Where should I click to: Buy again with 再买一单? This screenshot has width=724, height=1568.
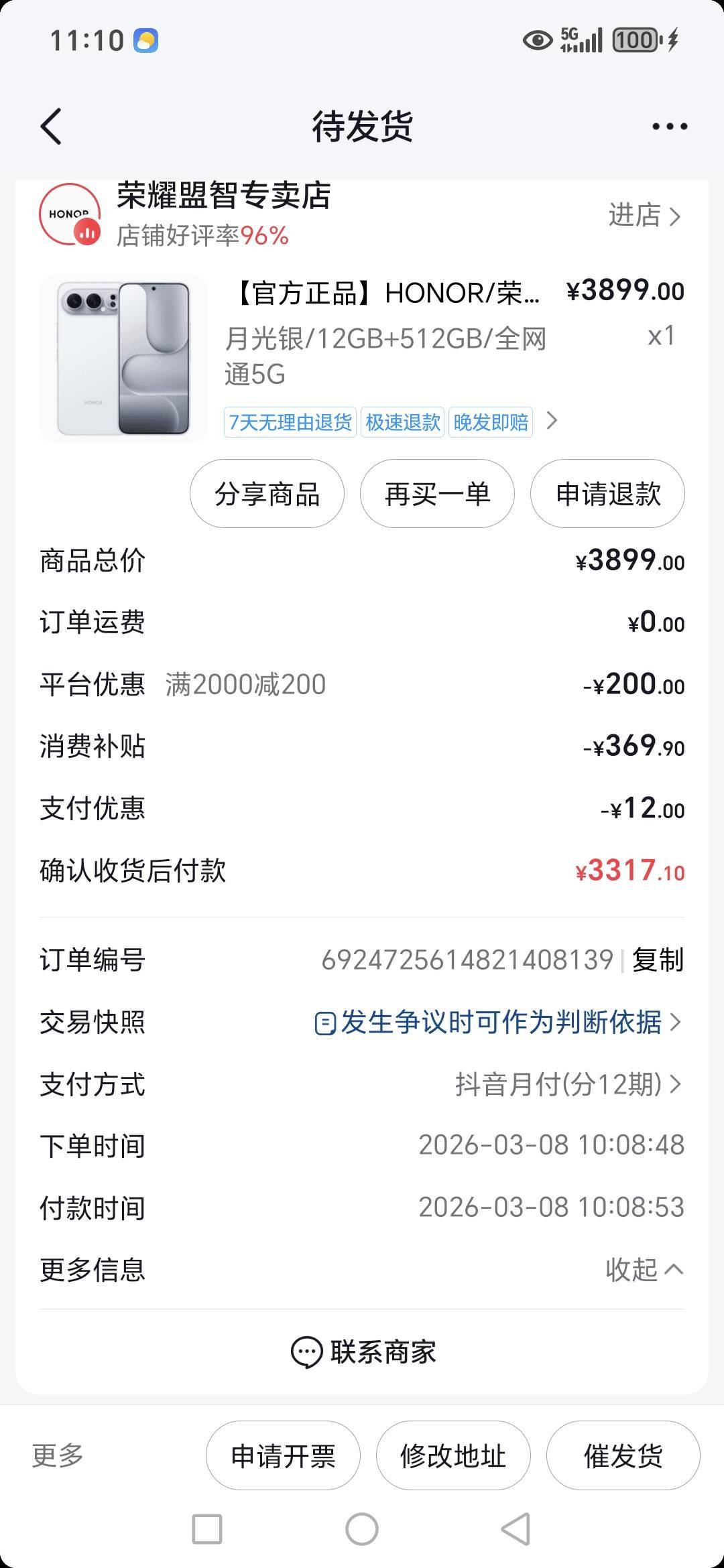[437, 494]
